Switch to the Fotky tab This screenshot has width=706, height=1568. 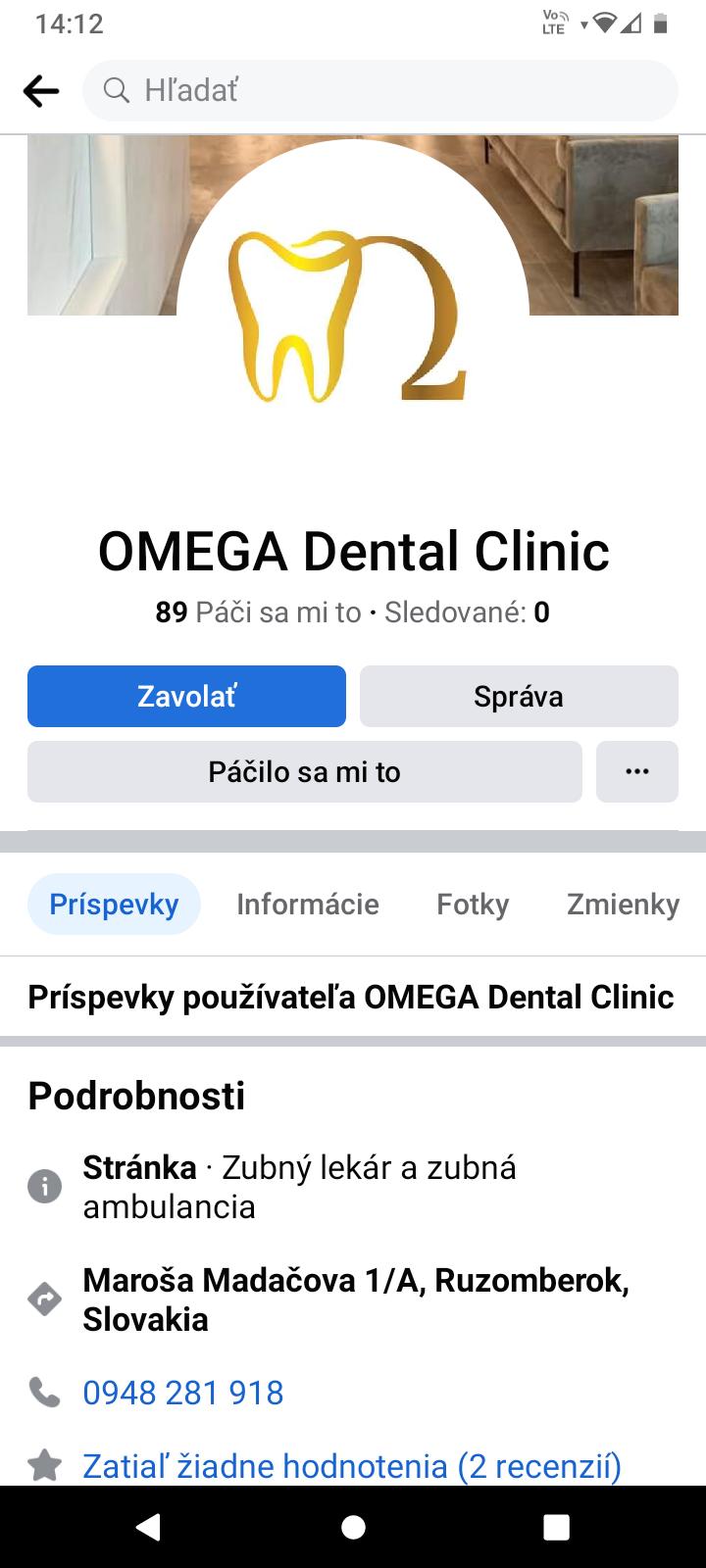click(473, 904)
